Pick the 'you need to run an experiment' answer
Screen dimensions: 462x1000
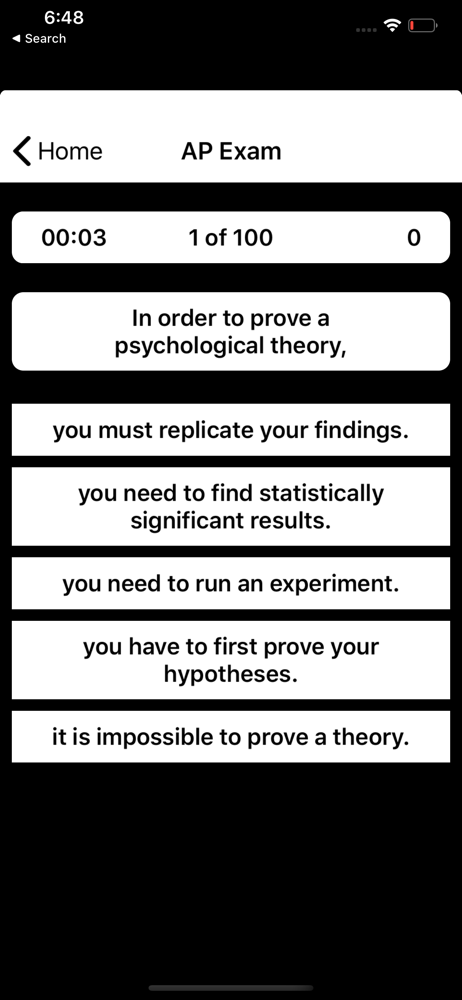pos(231,584)
